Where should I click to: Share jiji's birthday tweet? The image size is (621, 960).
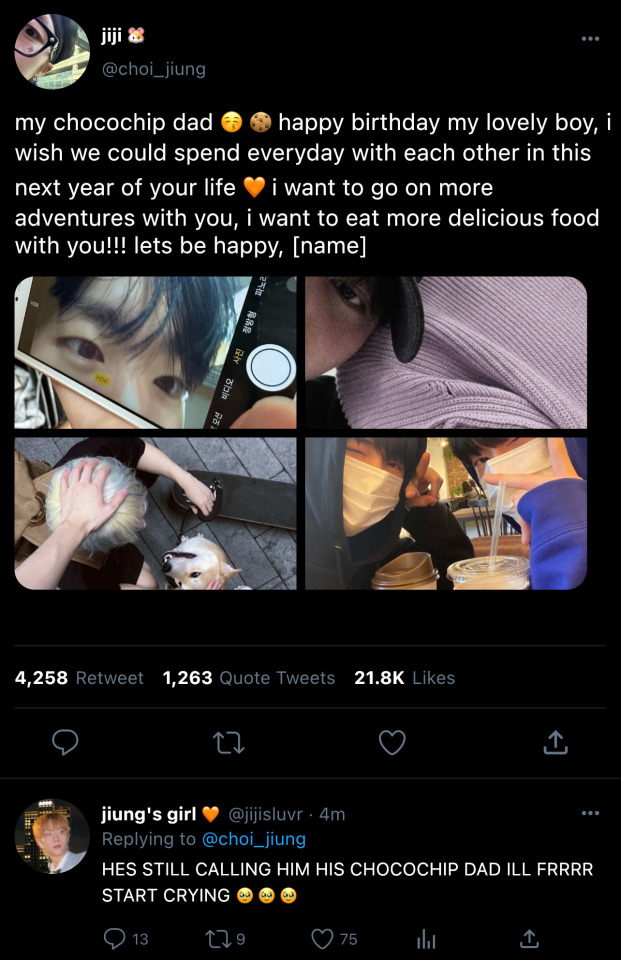[x=556, y=742]
